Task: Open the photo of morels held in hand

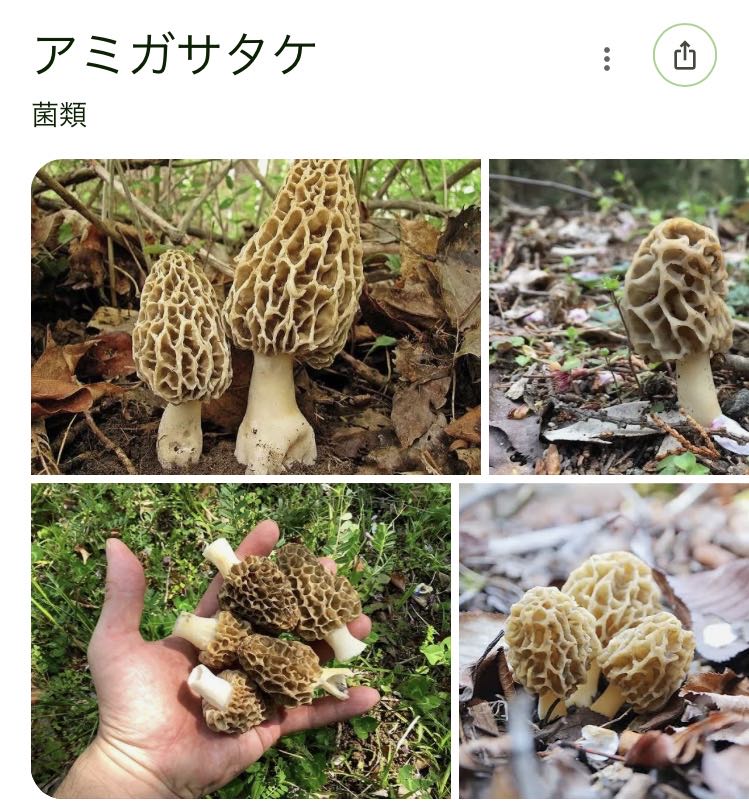Action: (241, 640)
